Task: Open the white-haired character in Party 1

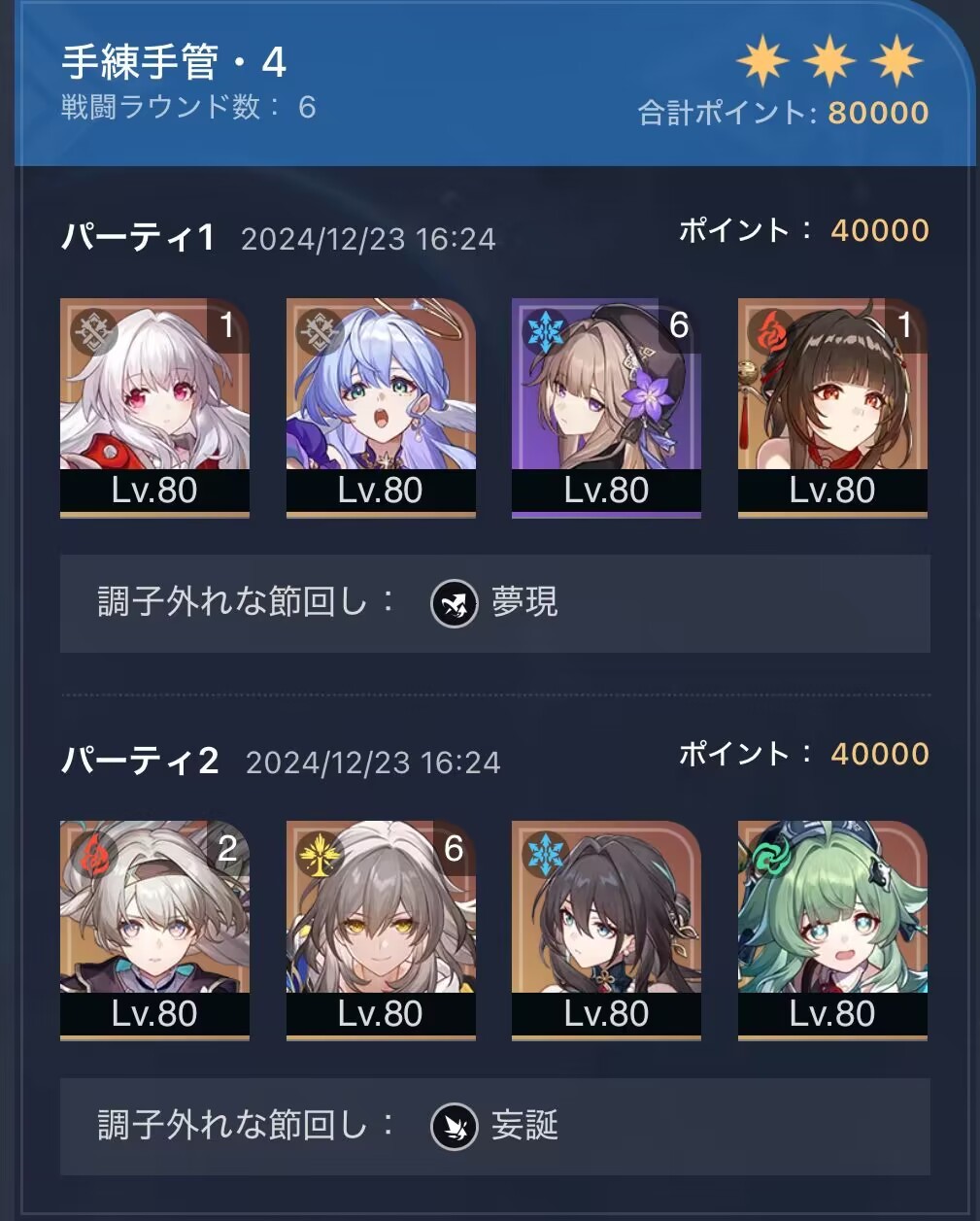Action: pos(154,407)
